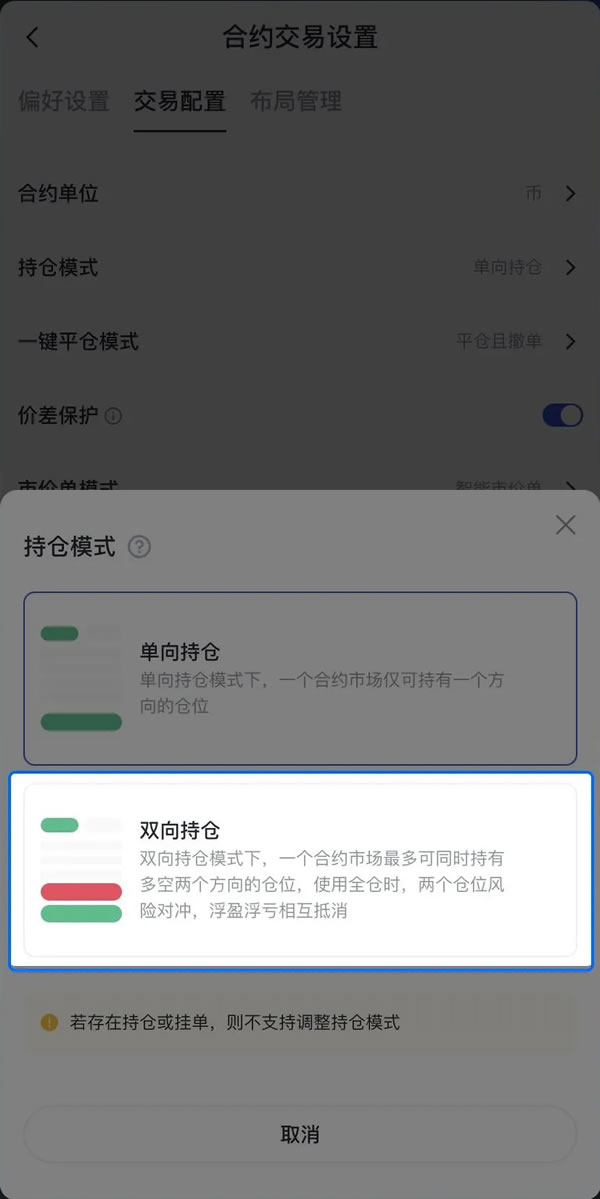Open the 持仓模式 row showing 单向持仓
This screenshot has width=600, height=1199.
pos(300,268)
